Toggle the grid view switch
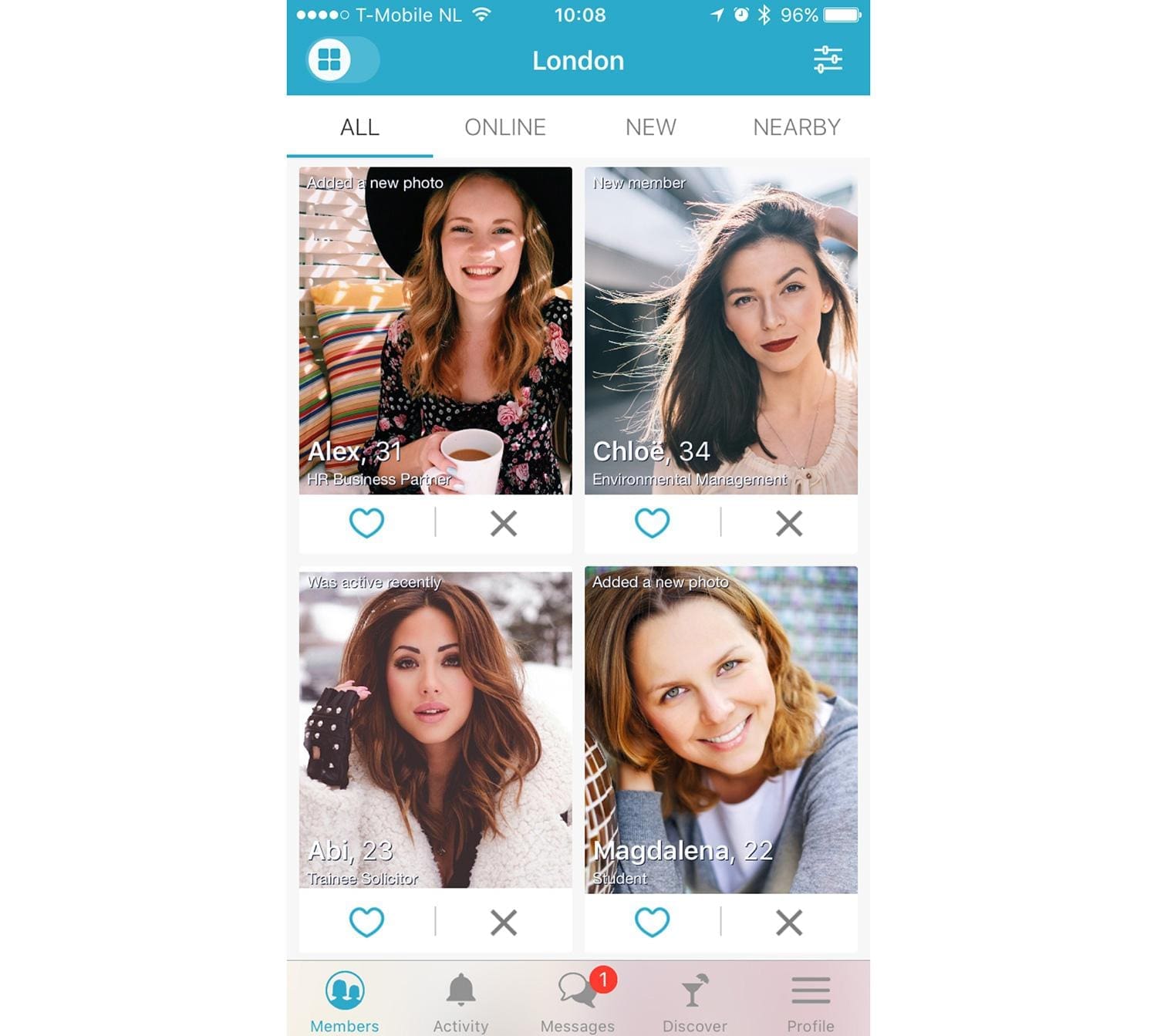This screenshot has width=1157, height=1036. 343,60
